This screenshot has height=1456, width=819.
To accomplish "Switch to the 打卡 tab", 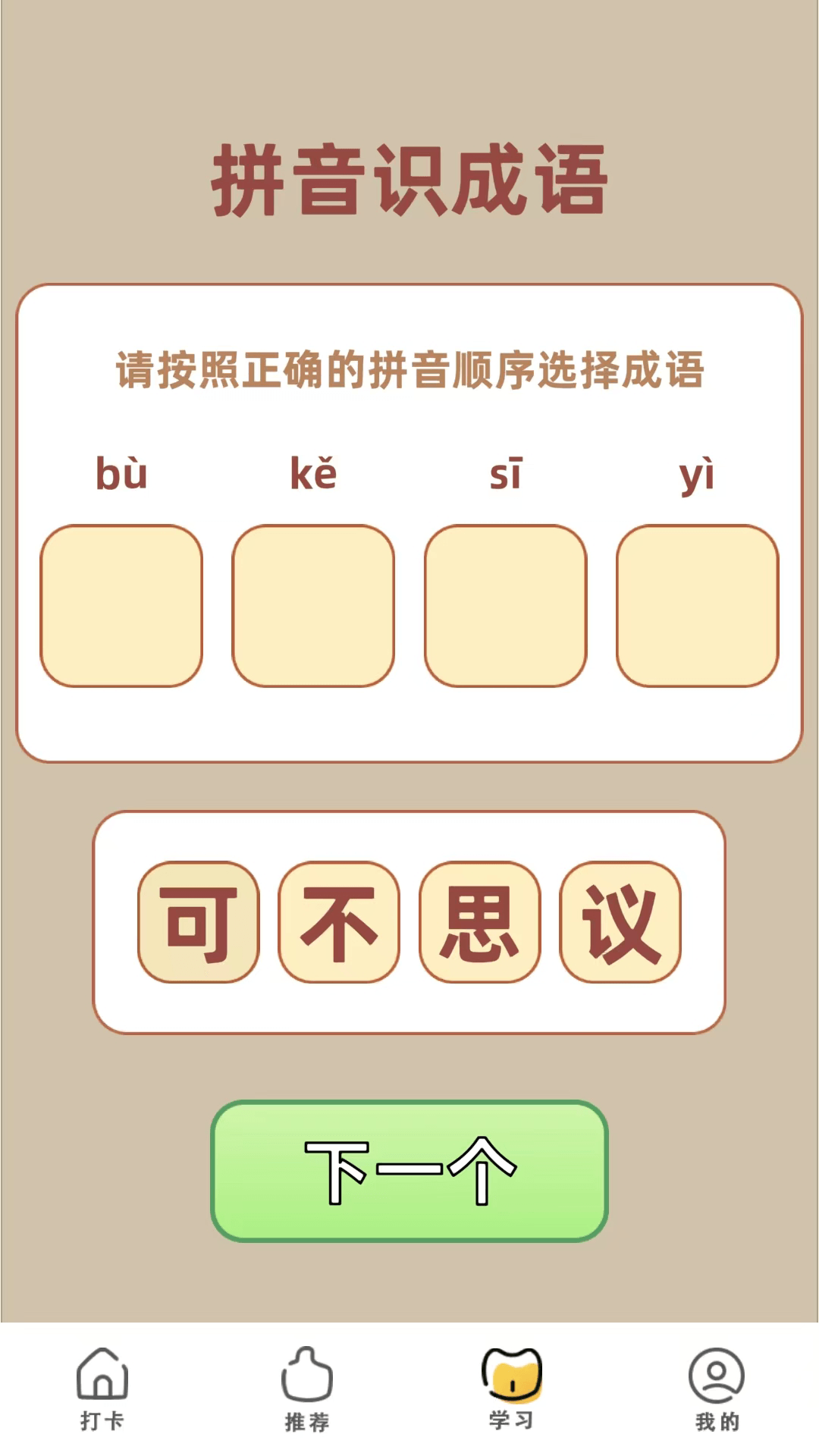I will (x=102, y=1388).
